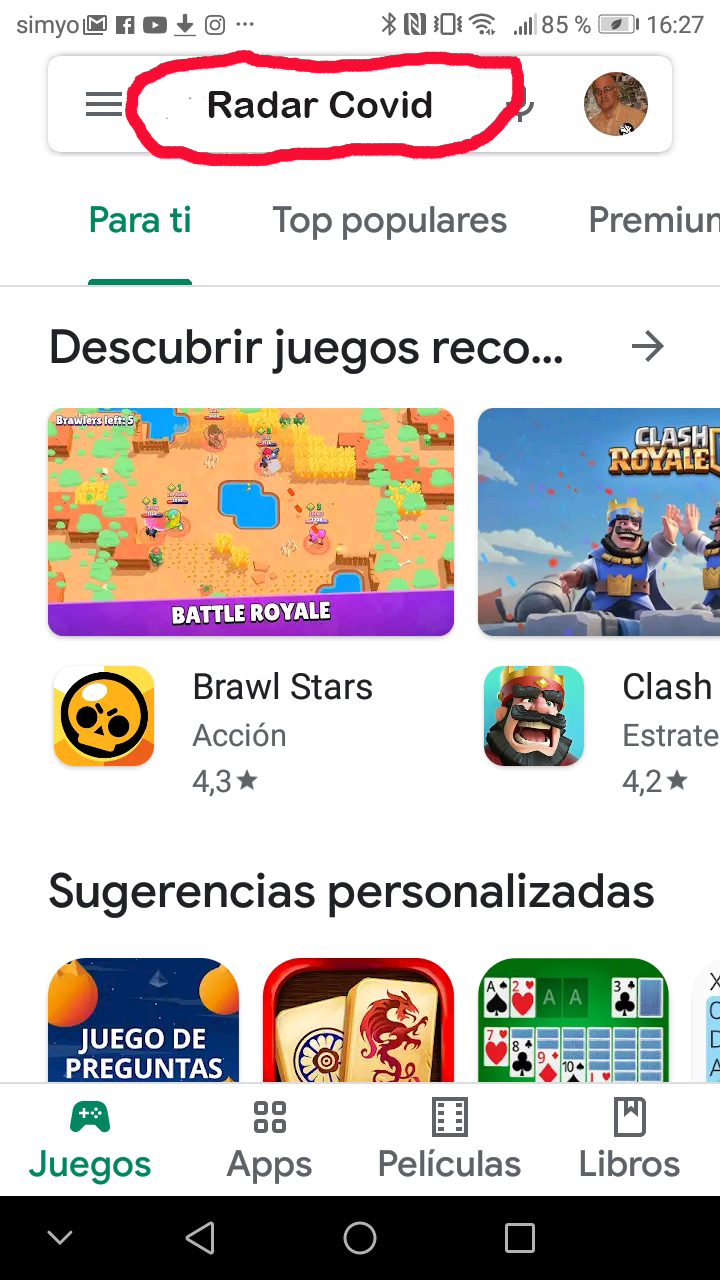Image resolution: width=720 pixels, height=1280 pixels.
Task: Open the solitaire card game suggestion
Action: (x=574, y=1020)
